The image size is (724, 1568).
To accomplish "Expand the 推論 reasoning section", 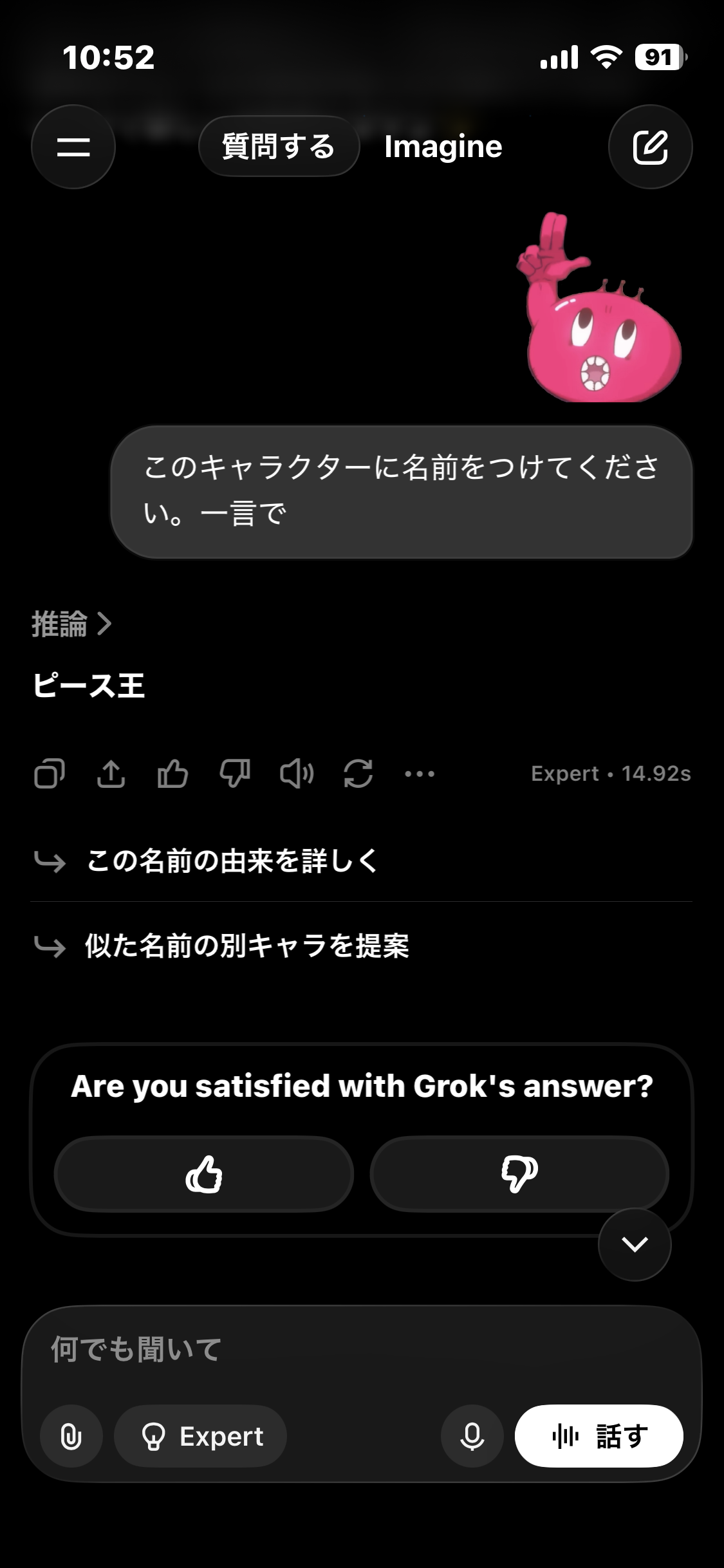I will click(71, 624).
